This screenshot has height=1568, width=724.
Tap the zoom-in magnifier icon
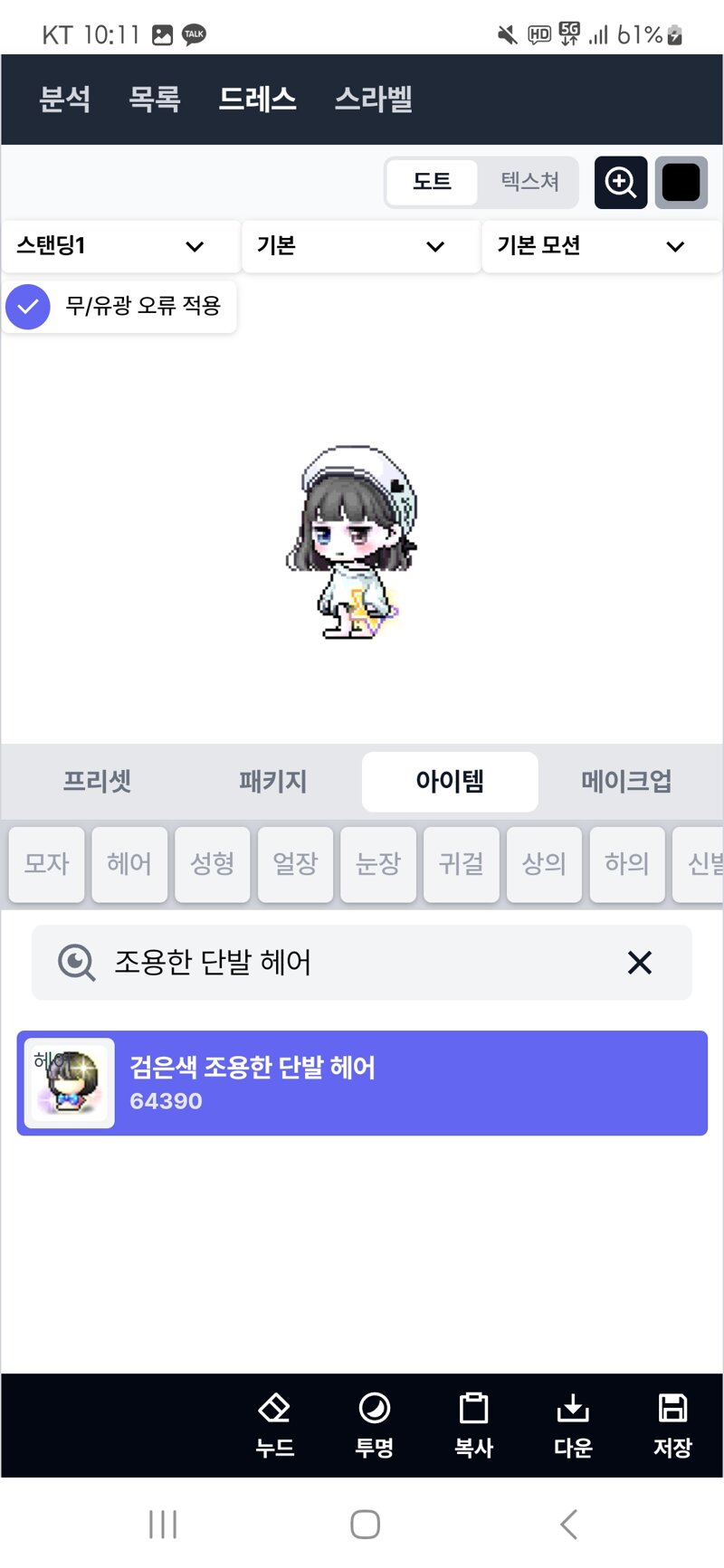click(621, 183)
